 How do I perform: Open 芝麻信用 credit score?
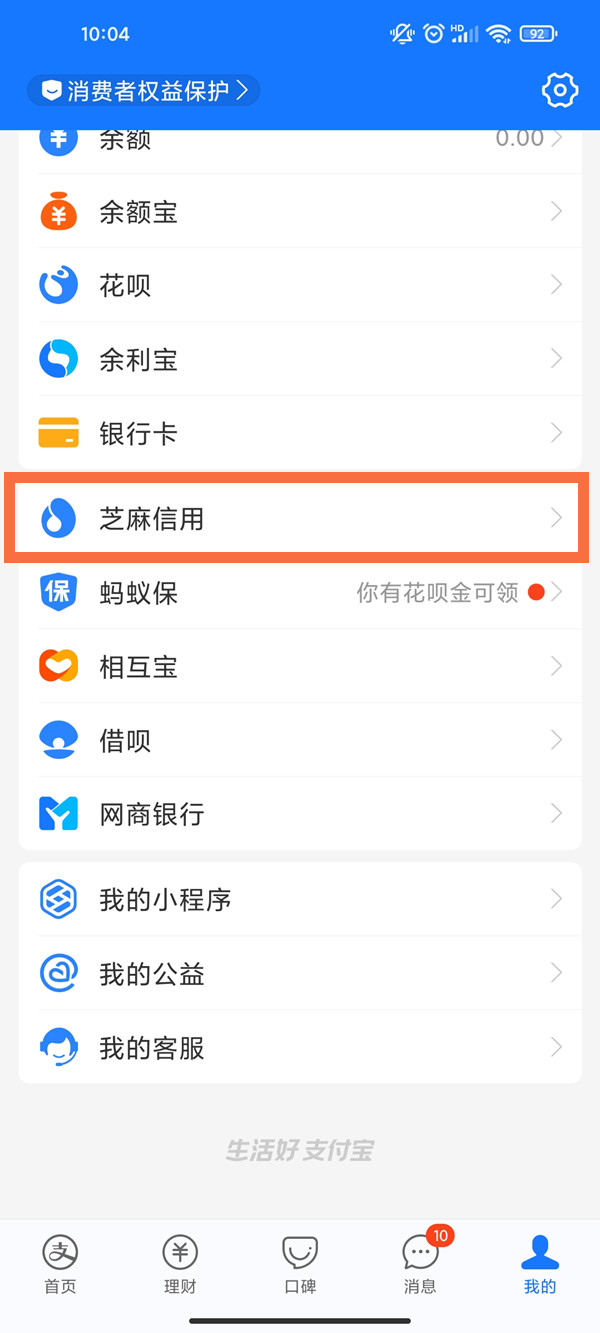pos(300,518)
